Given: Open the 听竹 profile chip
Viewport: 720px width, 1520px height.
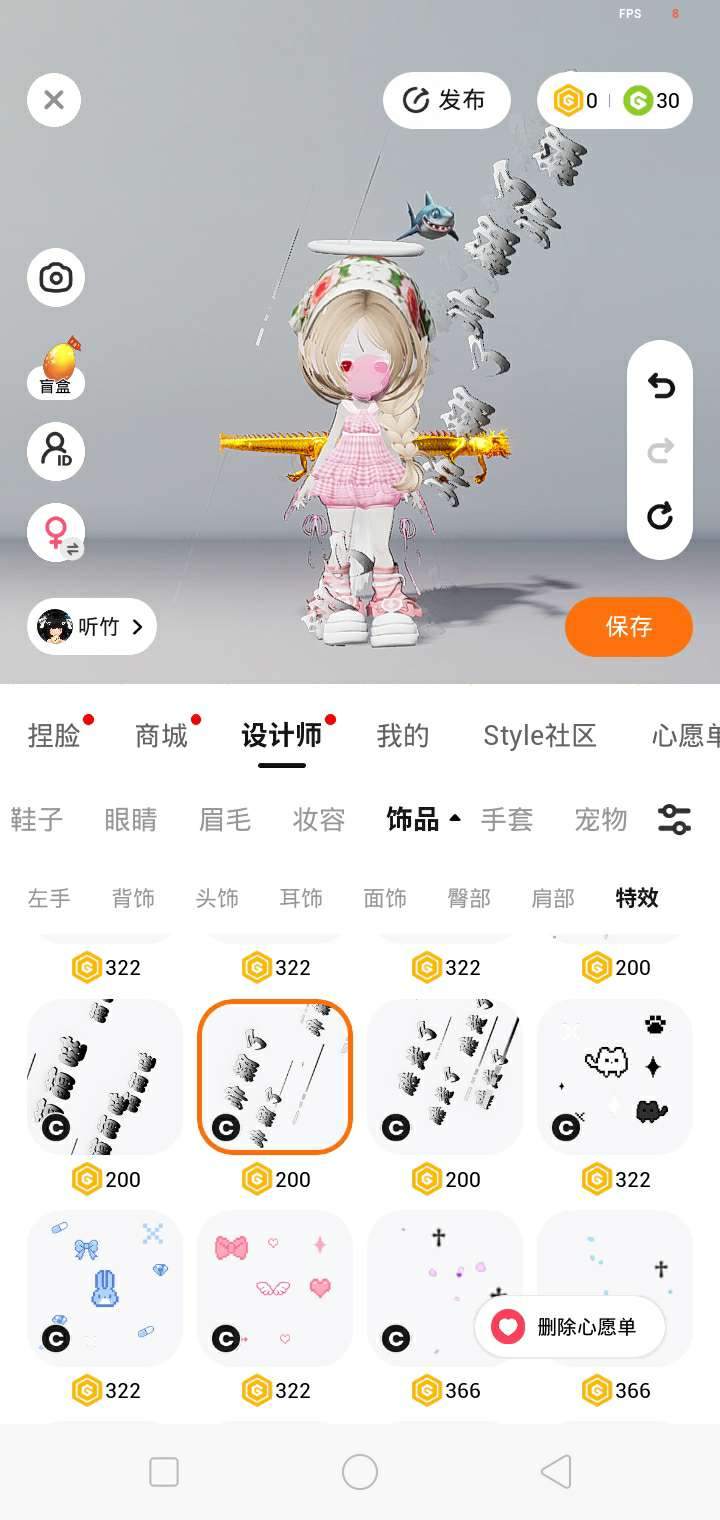Looking at the screenshot, I should pyautogui.click(x=92, y=627).
